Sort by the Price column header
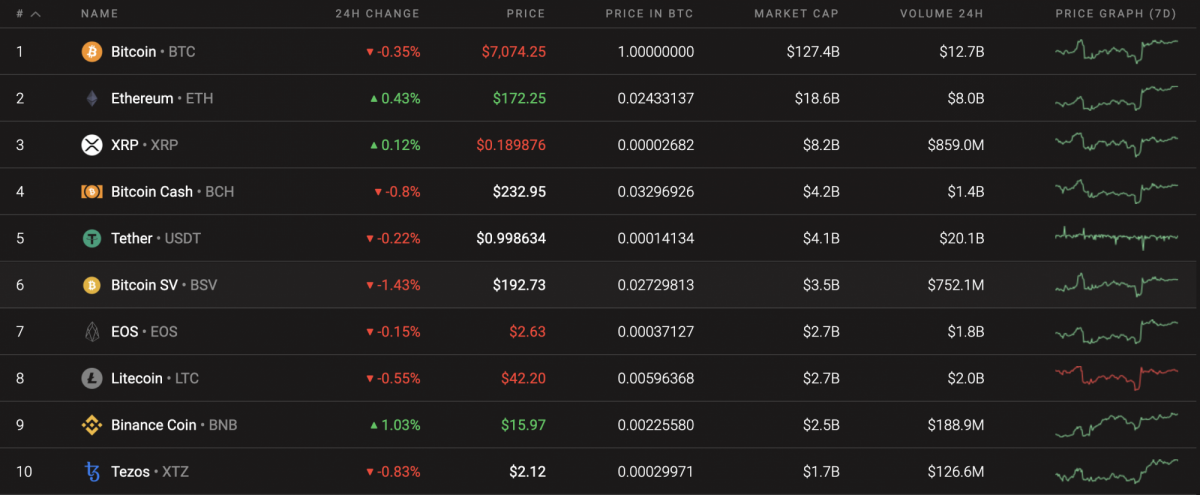 pyautogui.click(x=526, y=14)
